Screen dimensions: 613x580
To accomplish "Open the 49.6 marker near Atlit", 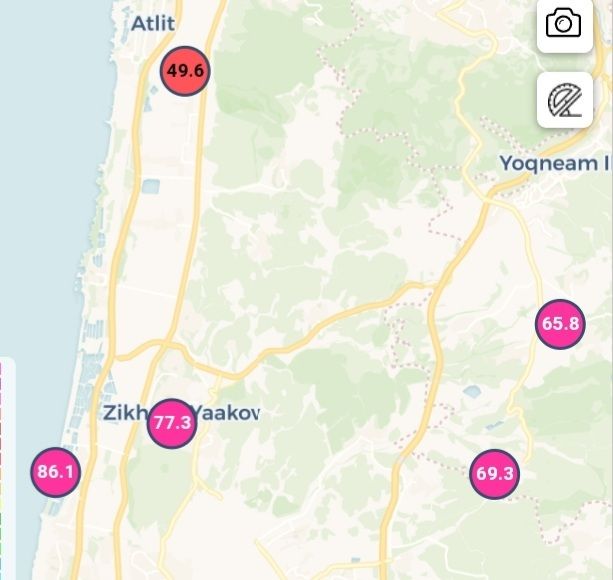I will point(185,71).
